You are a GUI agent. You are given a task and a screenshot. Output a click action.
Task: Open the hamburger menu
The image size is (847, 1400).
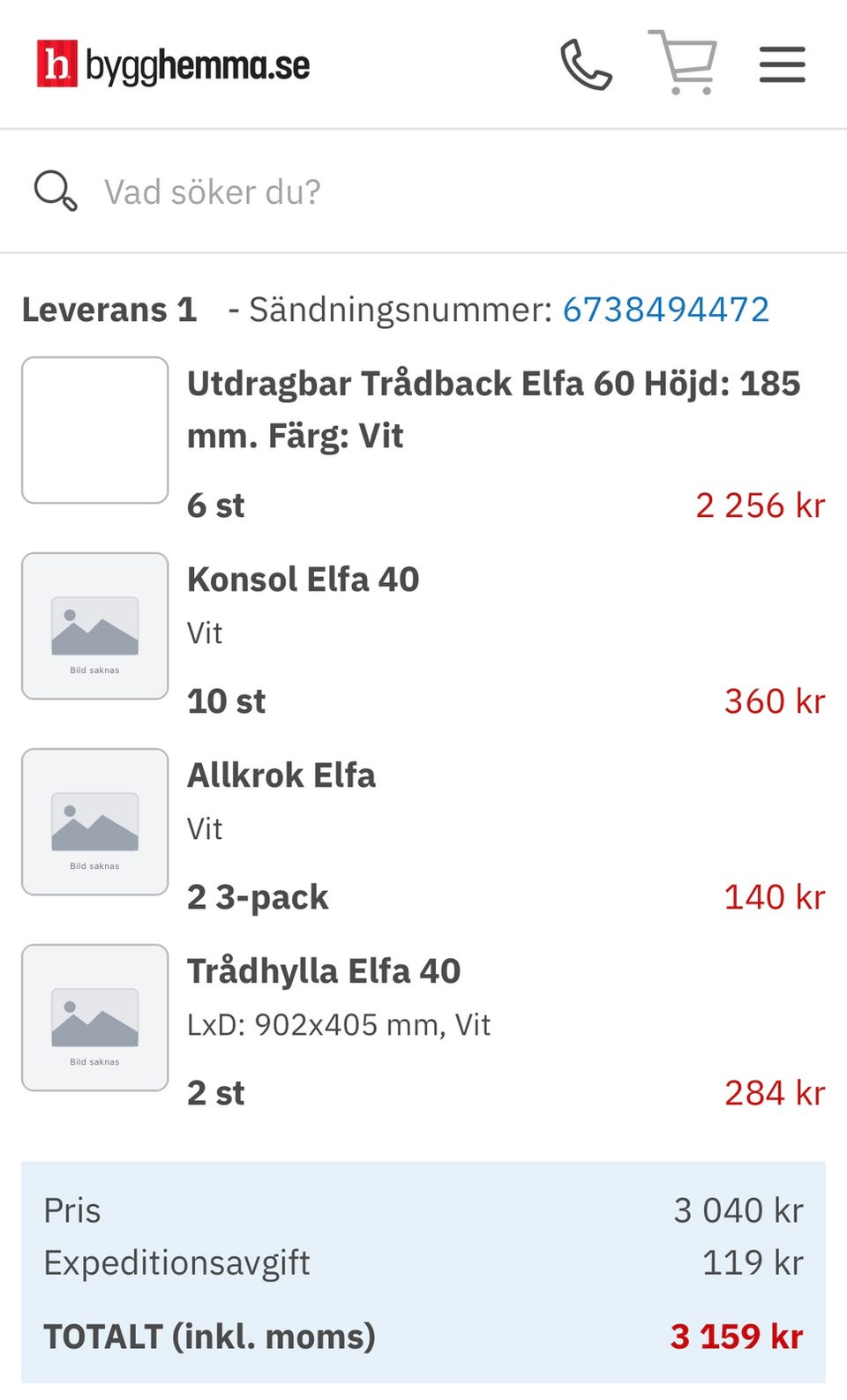coord(783,64)
